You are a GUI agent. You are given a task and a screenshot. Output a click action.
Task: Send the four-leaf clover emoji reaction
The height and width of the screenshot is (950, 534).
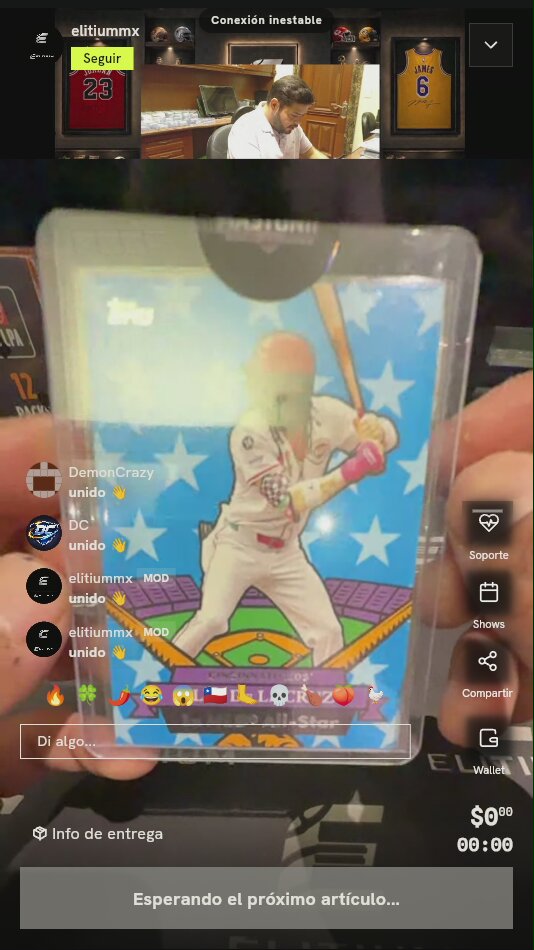[87, 696]
